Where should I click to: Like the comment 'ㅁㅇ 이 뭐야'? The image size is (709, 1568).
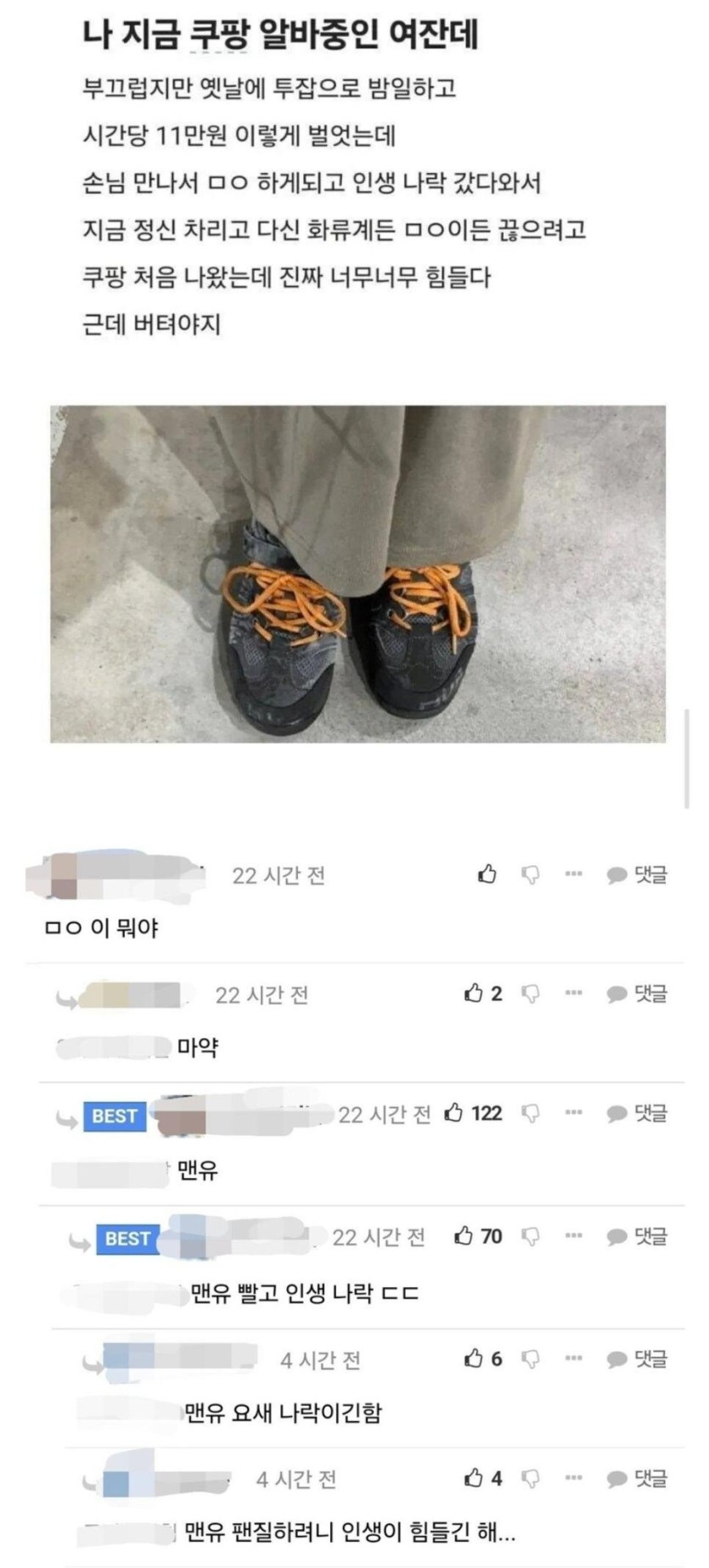tap(487, 874)
